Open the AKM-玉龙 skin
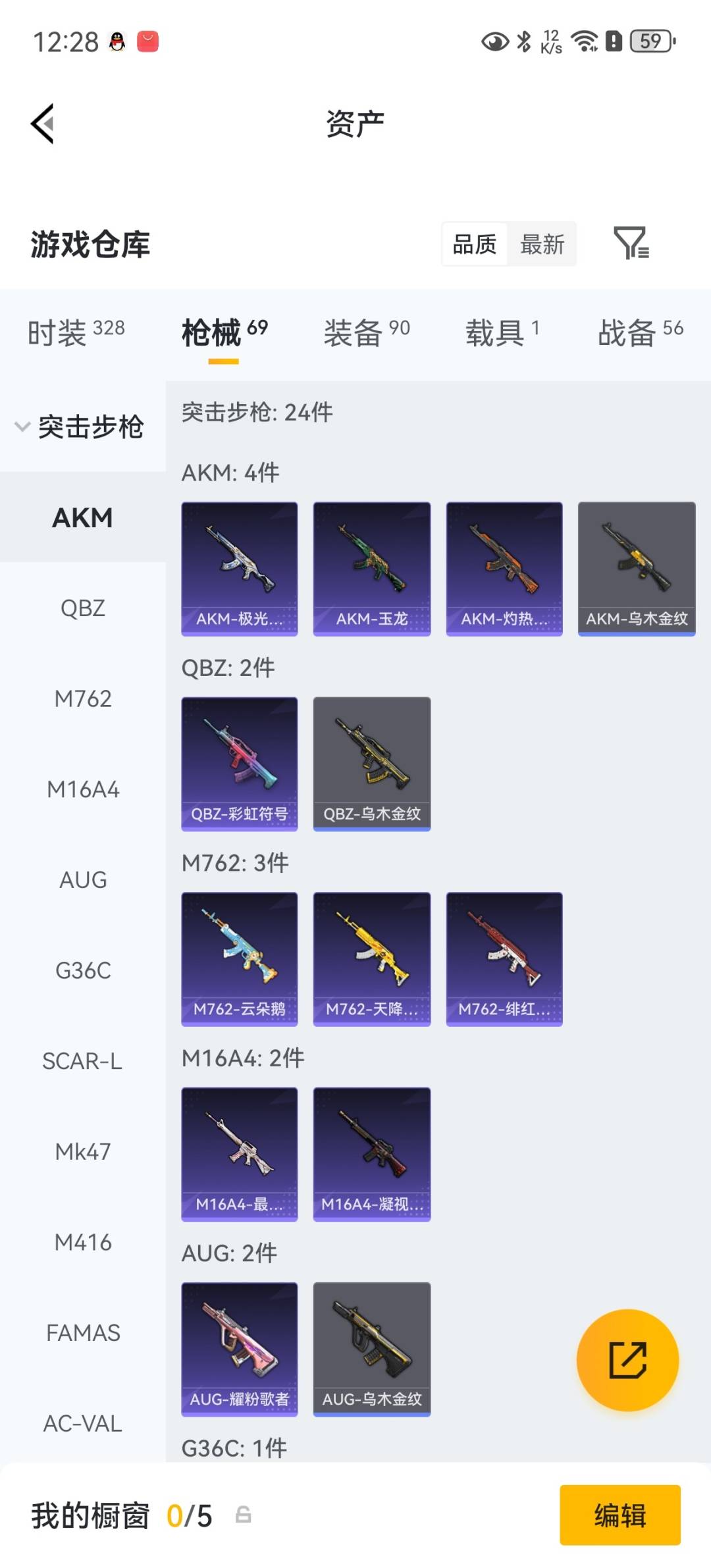Image resolution: width=711 pixels, height=1568 pixels. [372, 569]
